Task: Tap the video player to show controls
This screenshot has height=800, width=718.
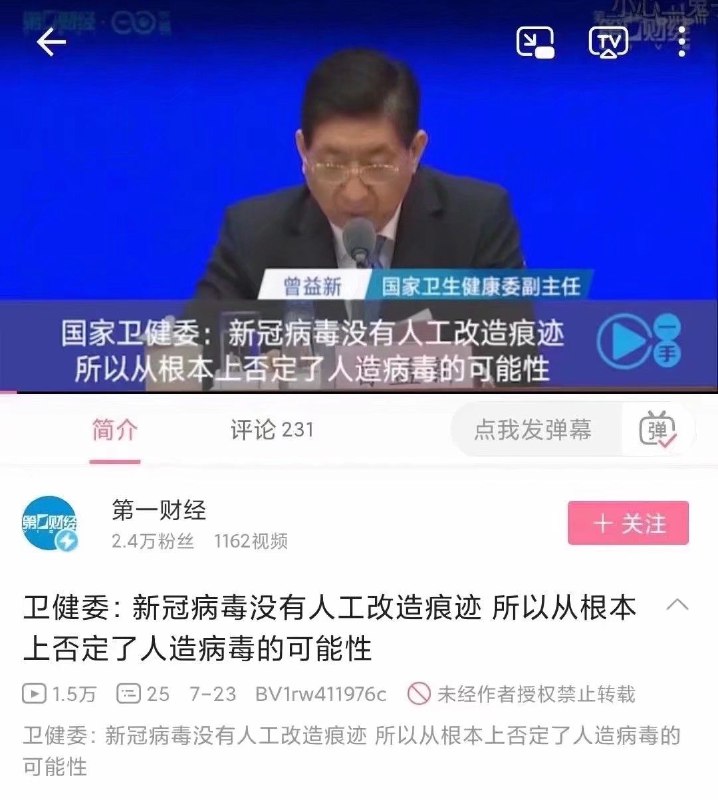Action: click(359, 200)
